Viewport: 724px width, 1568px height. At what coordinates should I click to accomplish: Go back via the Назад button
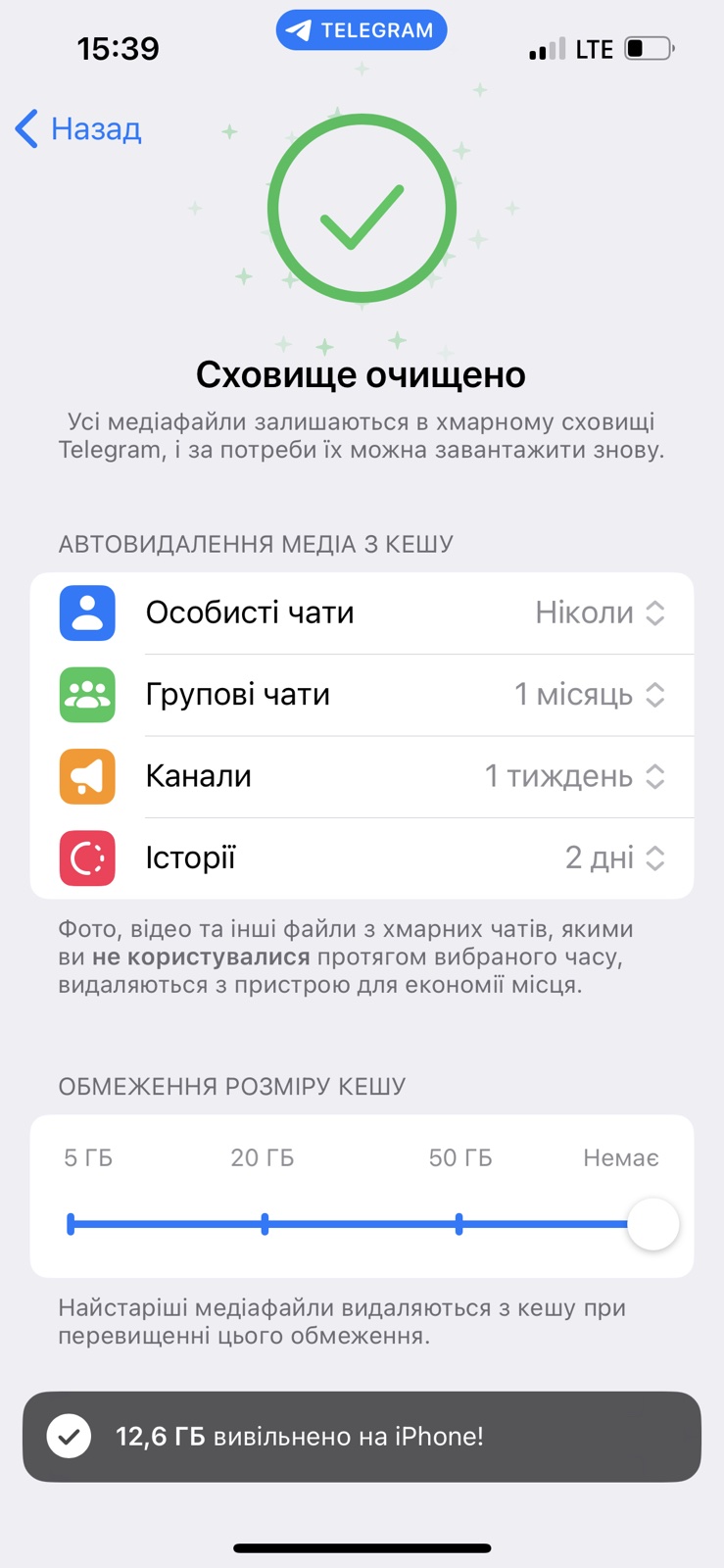pos(79,129)
